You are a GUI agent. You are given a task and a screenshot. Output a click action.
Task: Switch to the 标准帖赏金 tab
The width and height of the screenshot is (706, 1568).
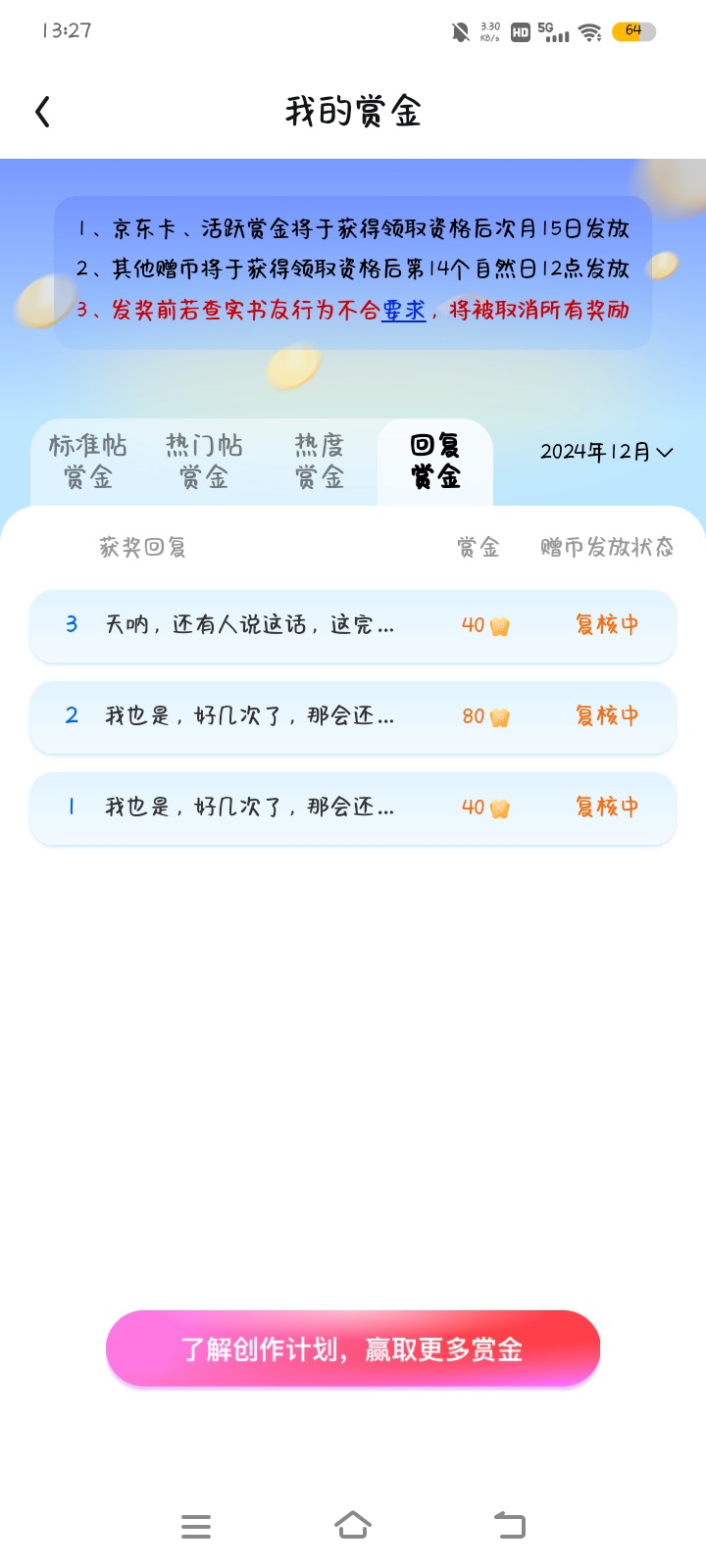click(x=88, y=462)
